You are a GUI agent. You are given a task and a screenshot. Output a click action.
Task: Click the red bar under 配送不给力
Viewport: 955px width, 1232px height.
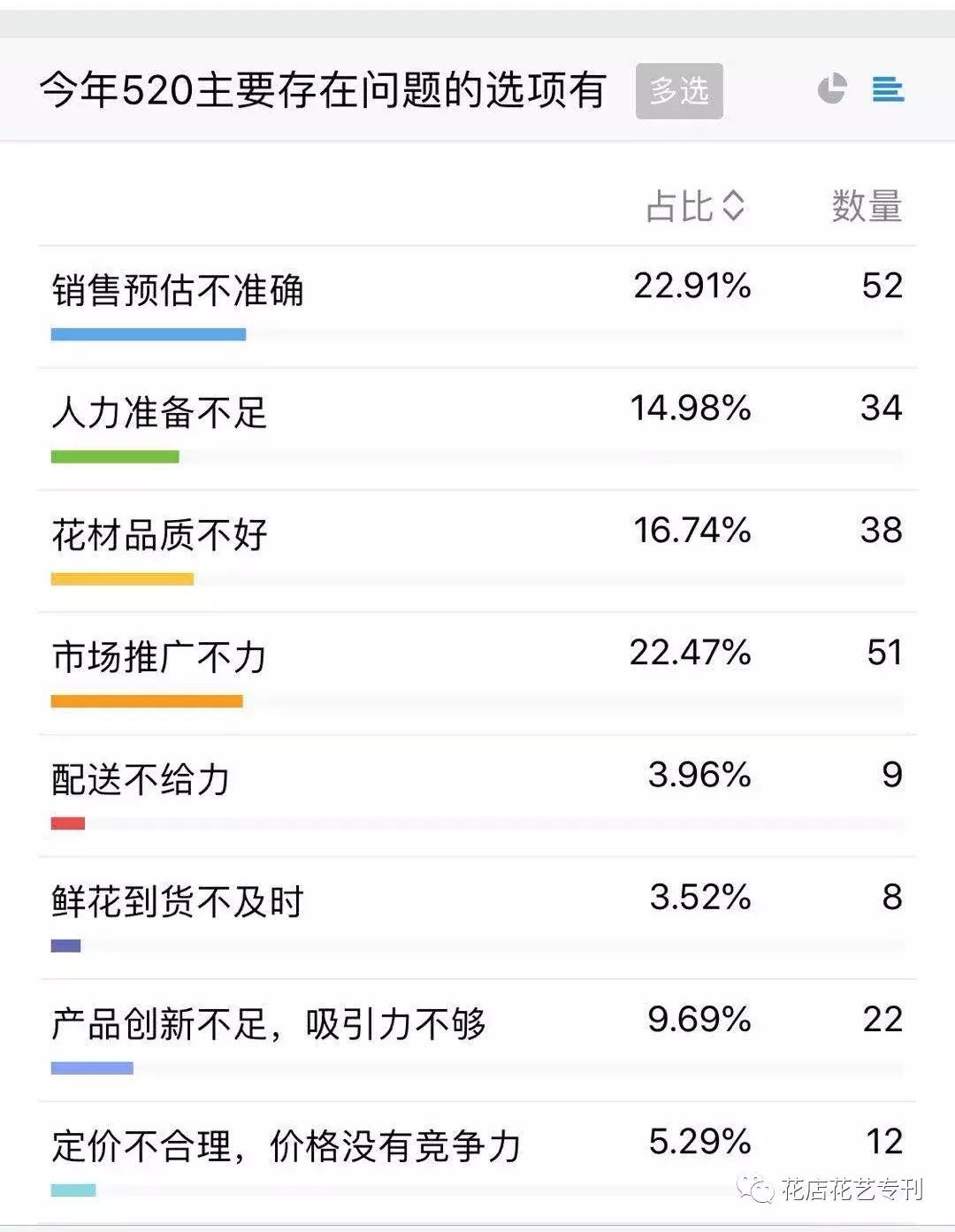[x=68, y=823]
